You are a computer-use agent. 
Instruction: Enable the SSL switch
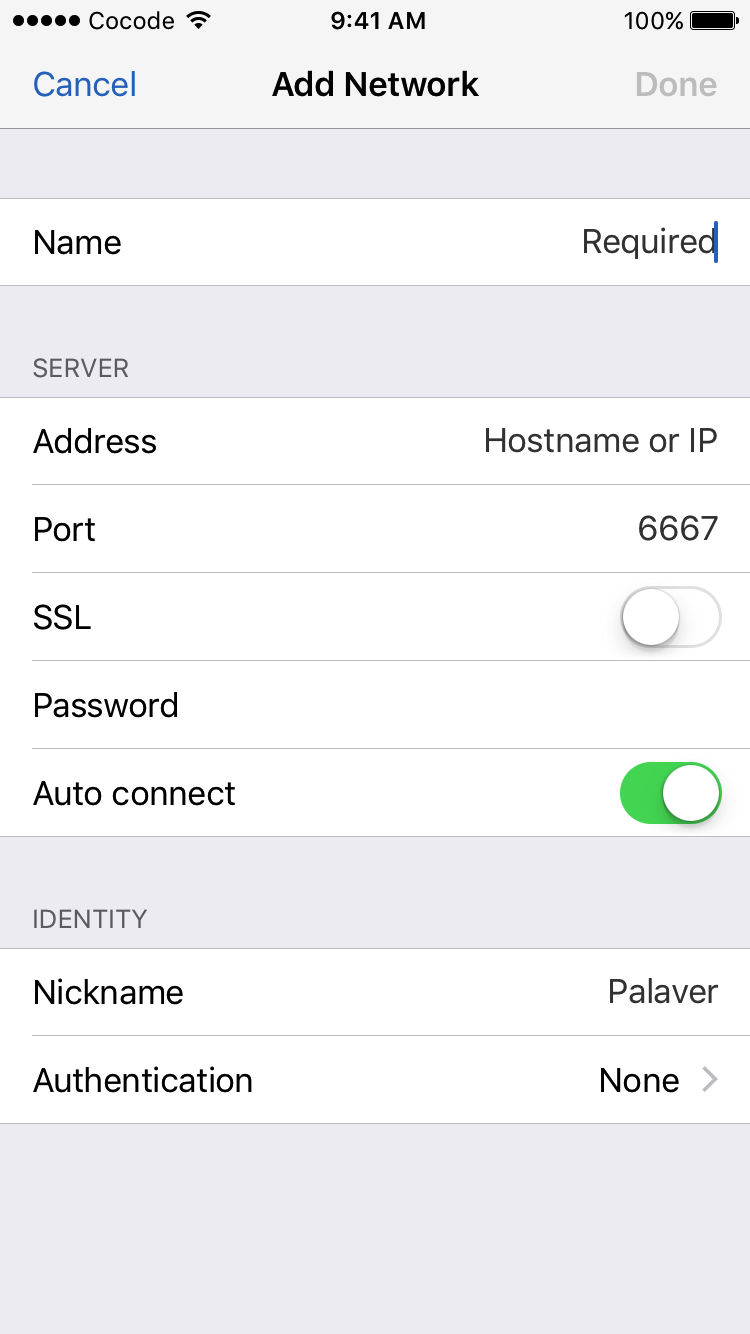(x=671, y=617)
